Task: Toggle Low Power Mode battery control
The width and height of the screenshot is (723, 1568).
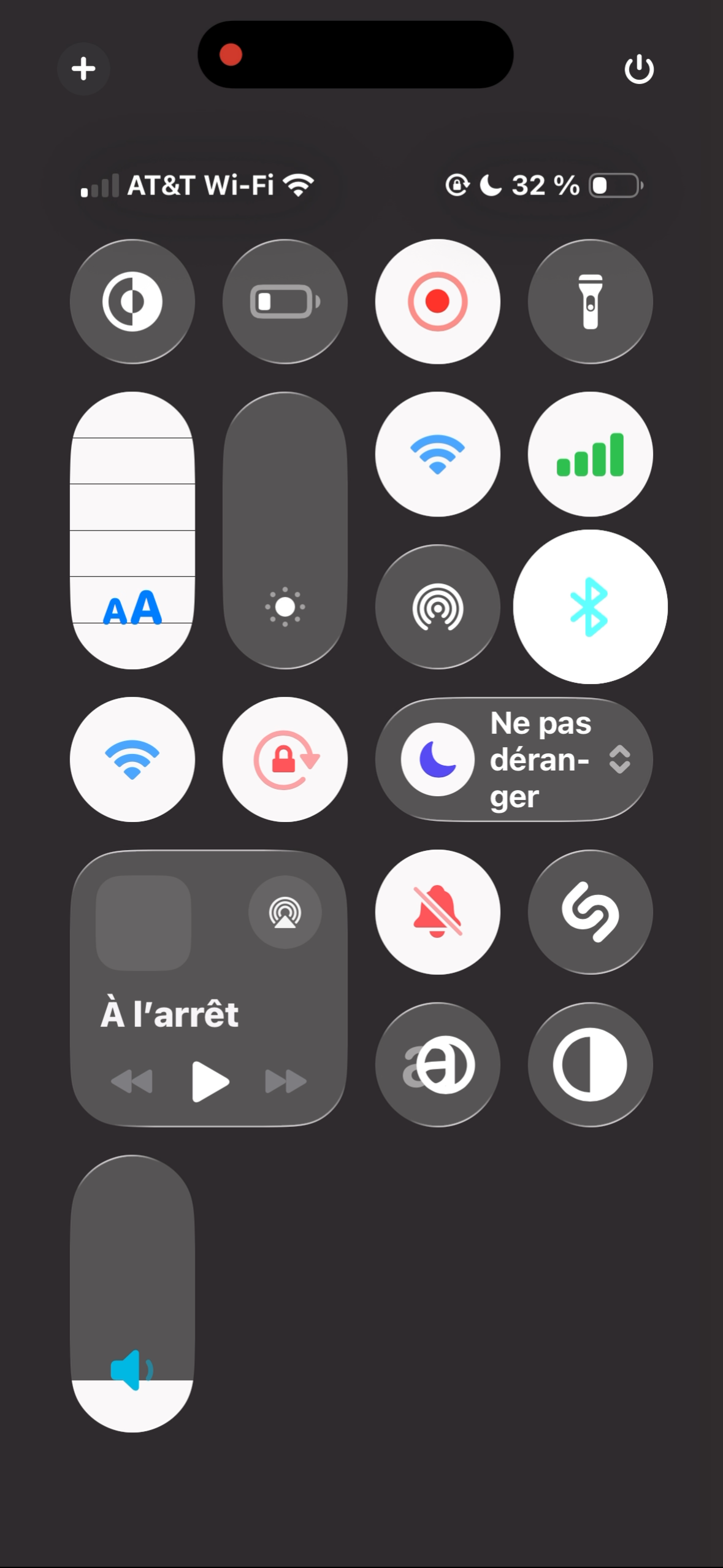Action: click(285, 301)
